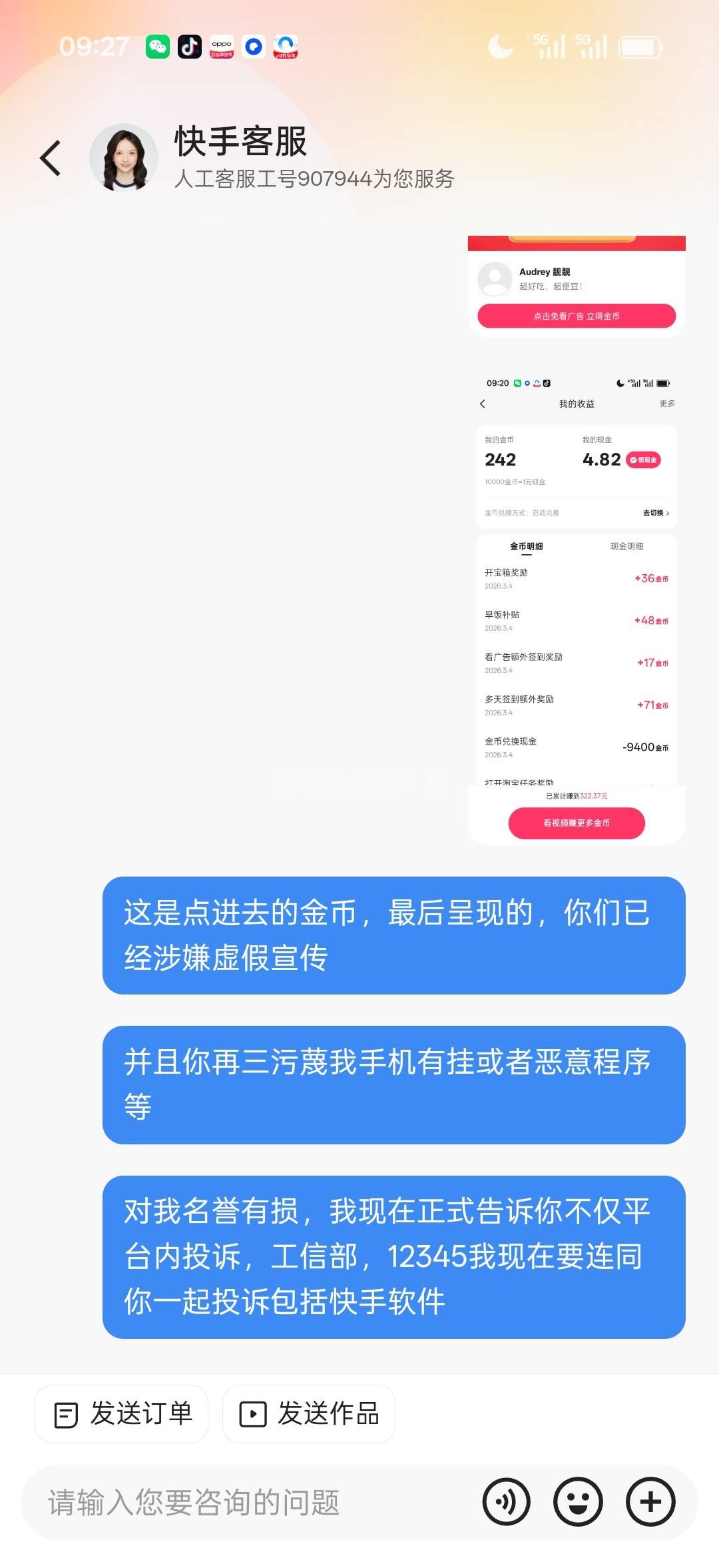Switch to voice input
Screen dimensions: 719x1568
[506, 1501]
